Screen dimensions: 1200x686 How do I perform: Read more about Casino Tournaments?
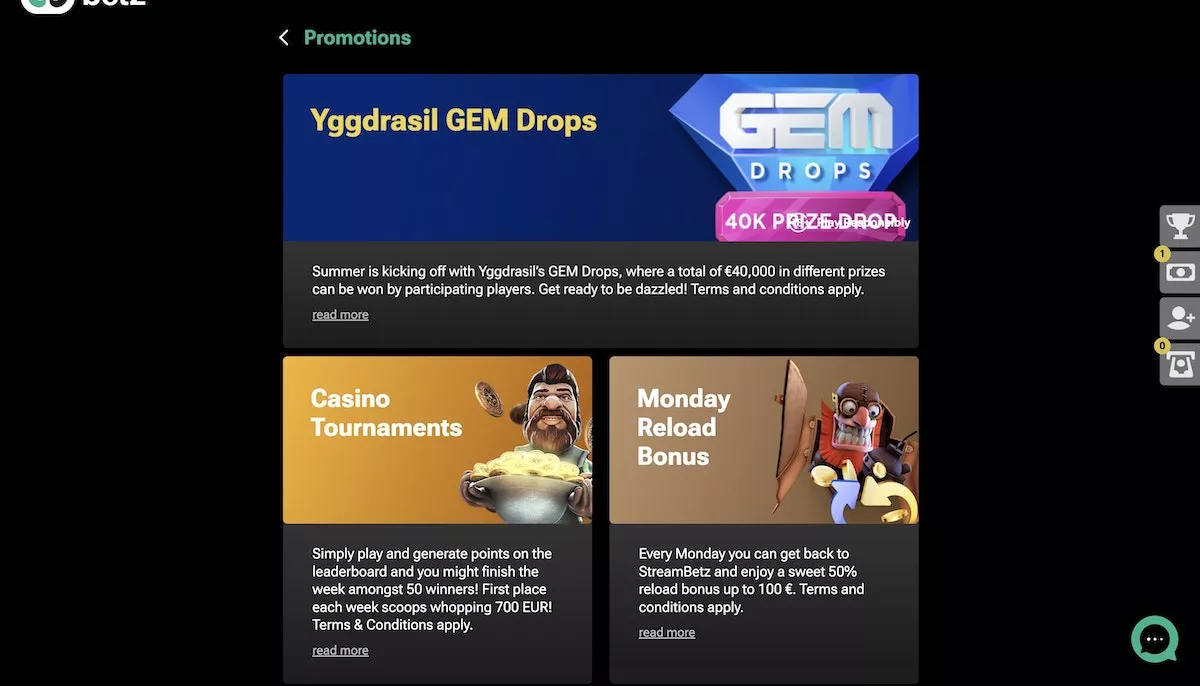(x=340, y=651)
